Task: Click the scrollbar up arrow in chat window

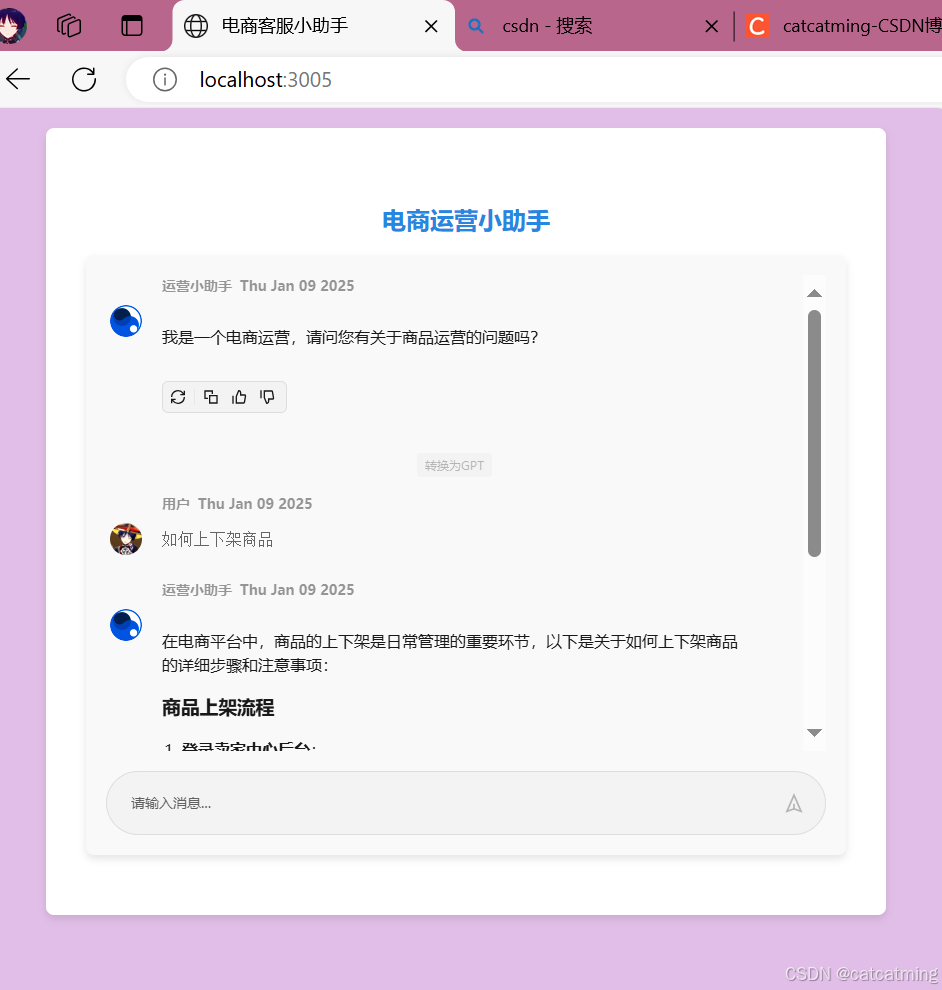Action: [x=814, y=293]
